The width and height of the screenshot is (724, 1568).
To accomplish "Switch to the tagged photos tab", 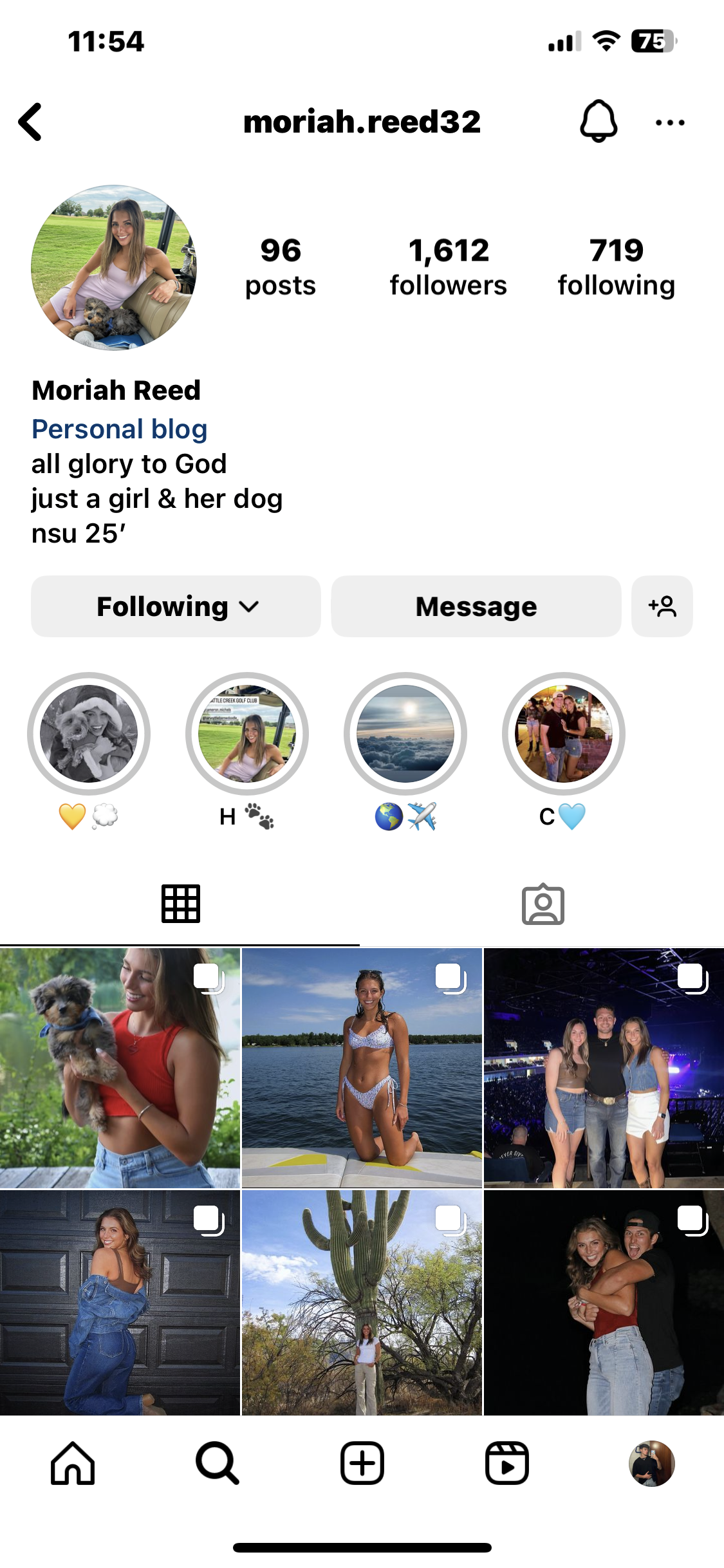I will pyautogui.click(x=543, y=904).
